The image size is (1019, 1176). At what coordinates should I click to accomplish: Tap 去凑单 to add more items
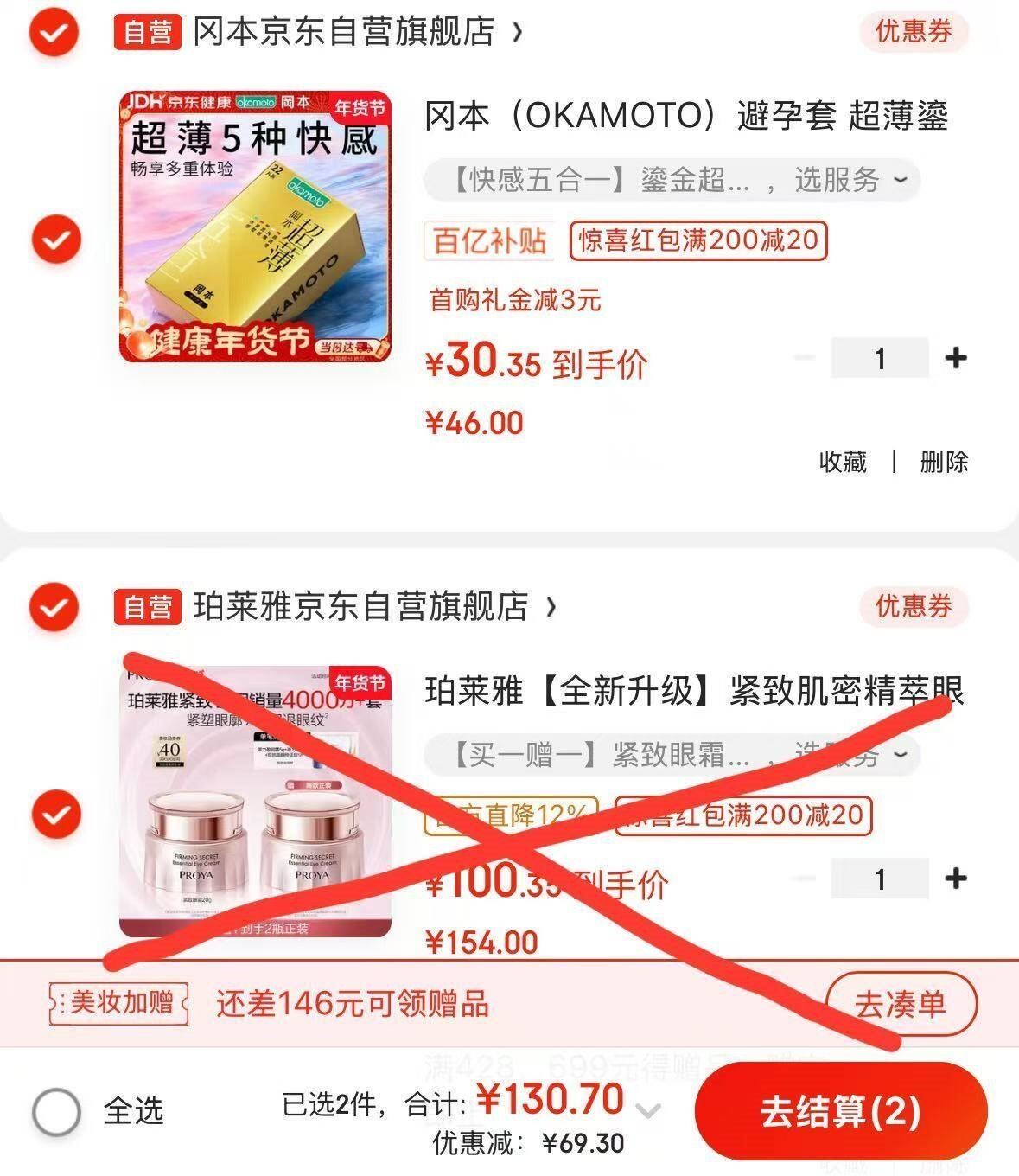click(901, 1005)
